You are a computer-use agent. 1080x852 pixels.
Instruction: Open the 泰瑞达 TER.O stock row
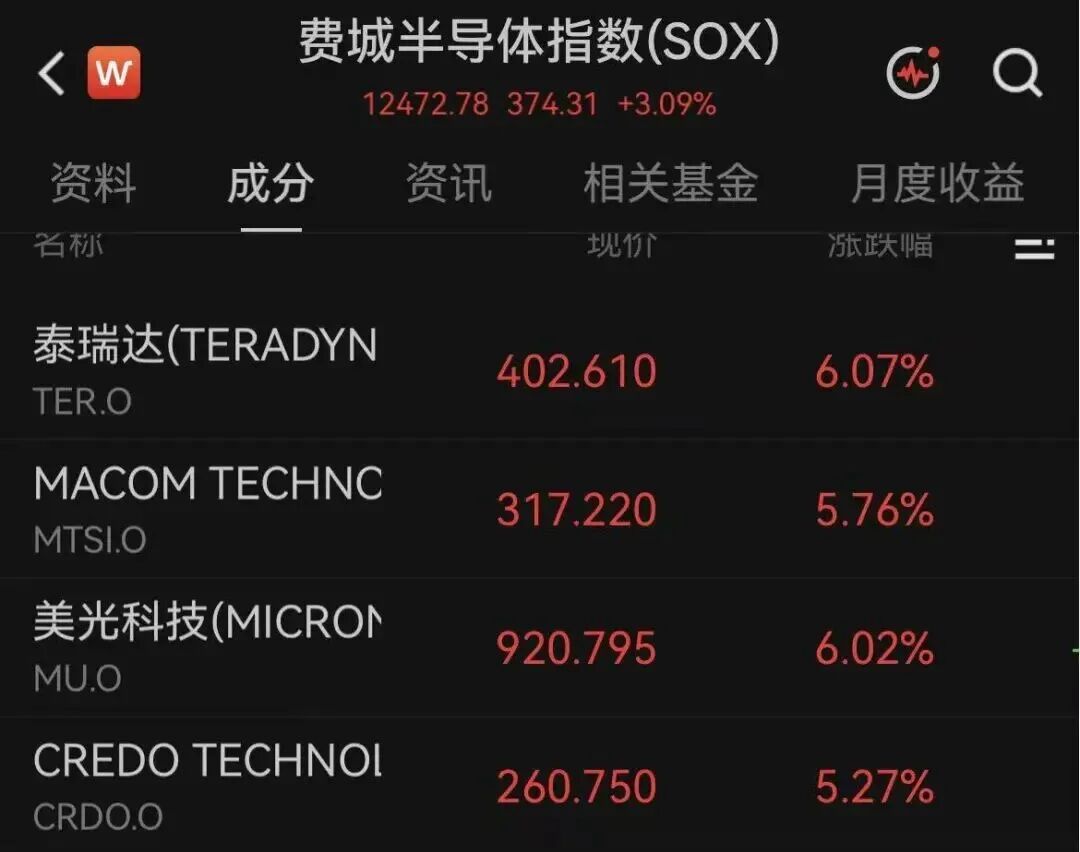click(540, 371)
